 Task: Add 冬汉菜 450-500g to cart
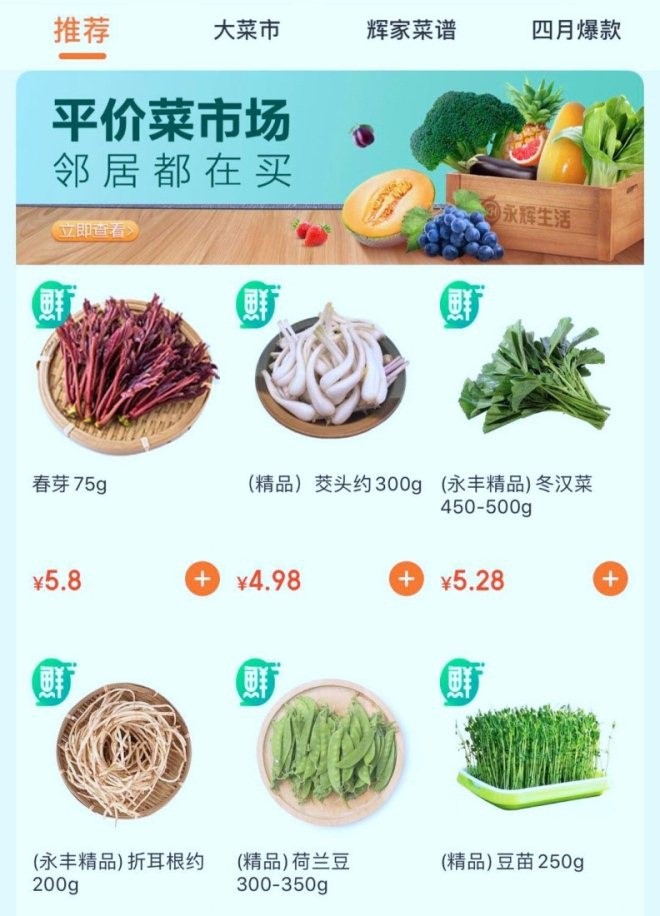pyautogui.click(x=610, y=578)
